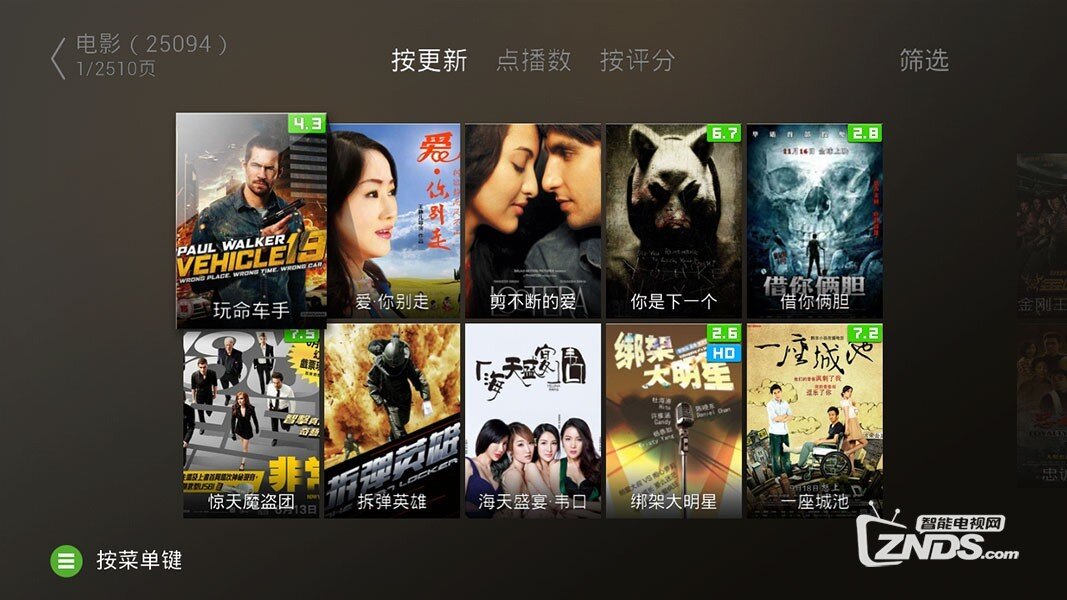Open the movie 你是下一个

(673, 221)
